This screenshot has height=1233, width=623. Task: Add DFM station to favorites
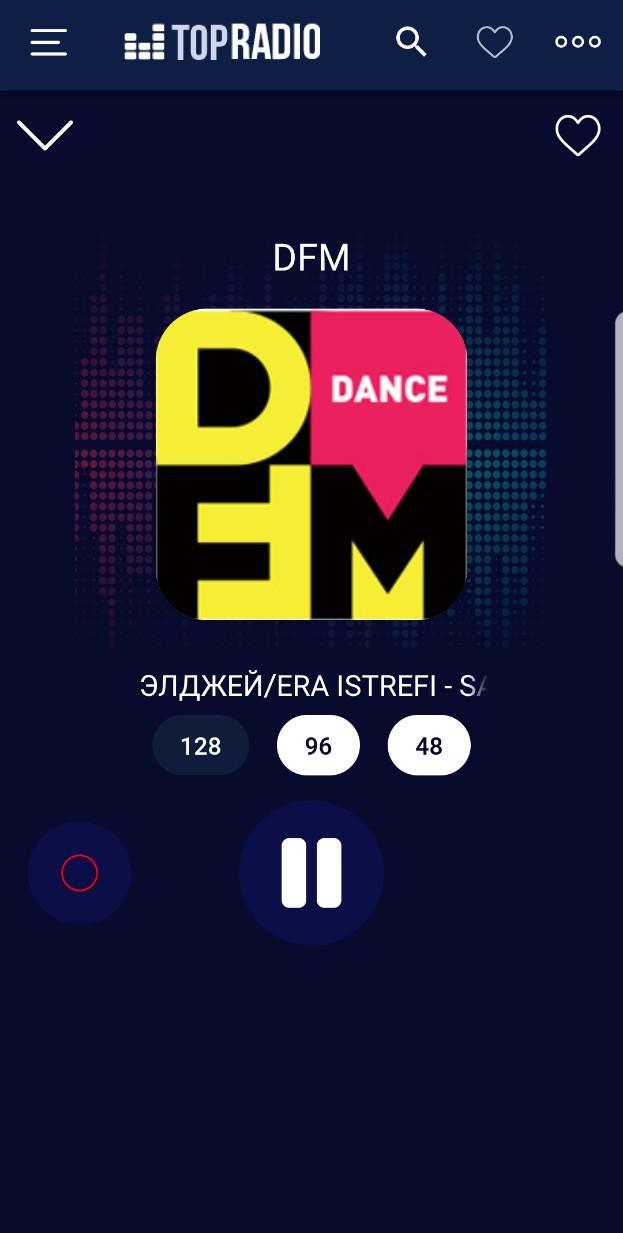[x=578, y=136]
